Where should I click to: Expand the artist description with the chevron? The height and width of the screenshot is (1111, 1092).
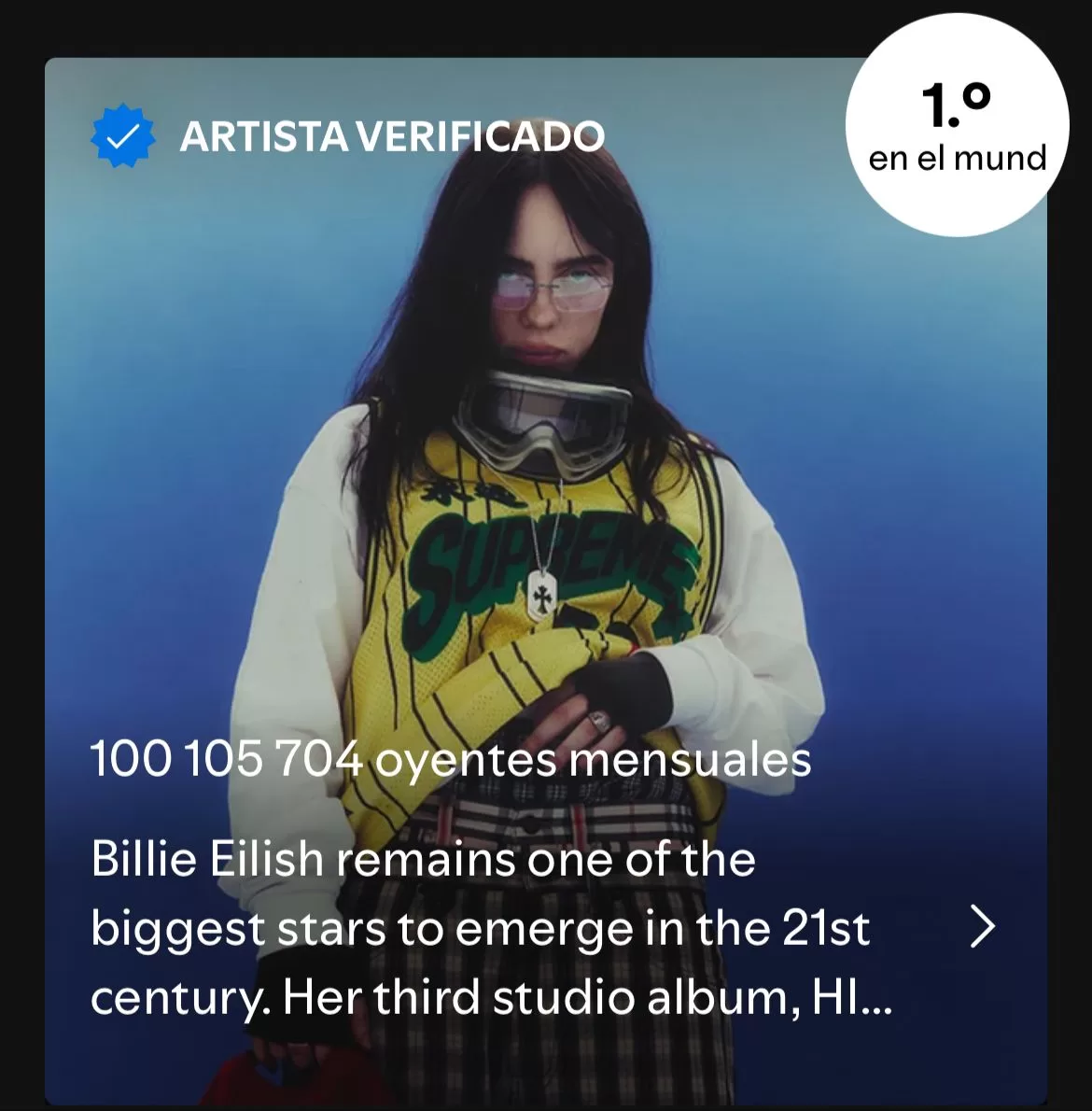[982, 927]
